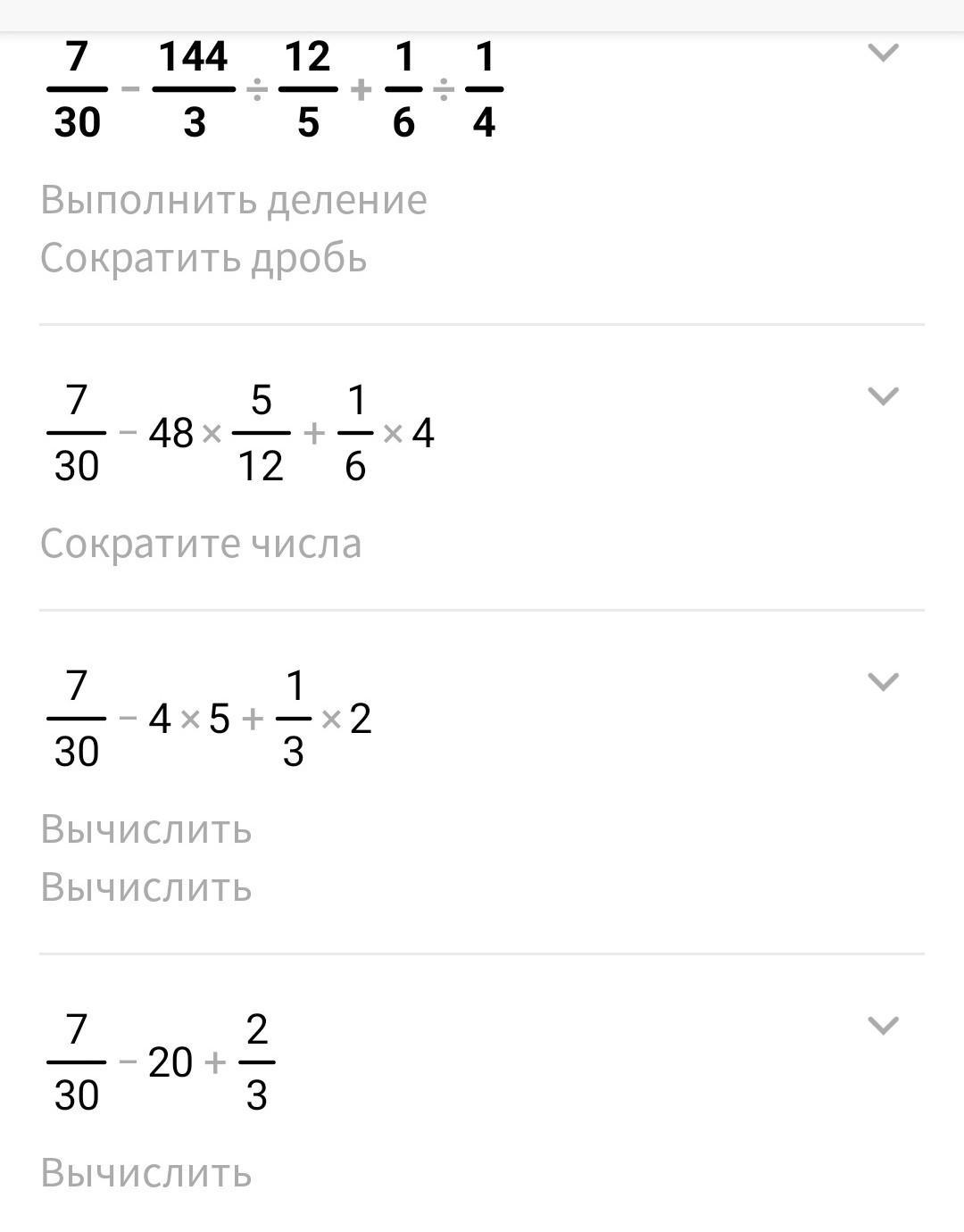Expand the step with 48 × 5/12
The height and width of the screenshot is (1232, 964).
883,396
